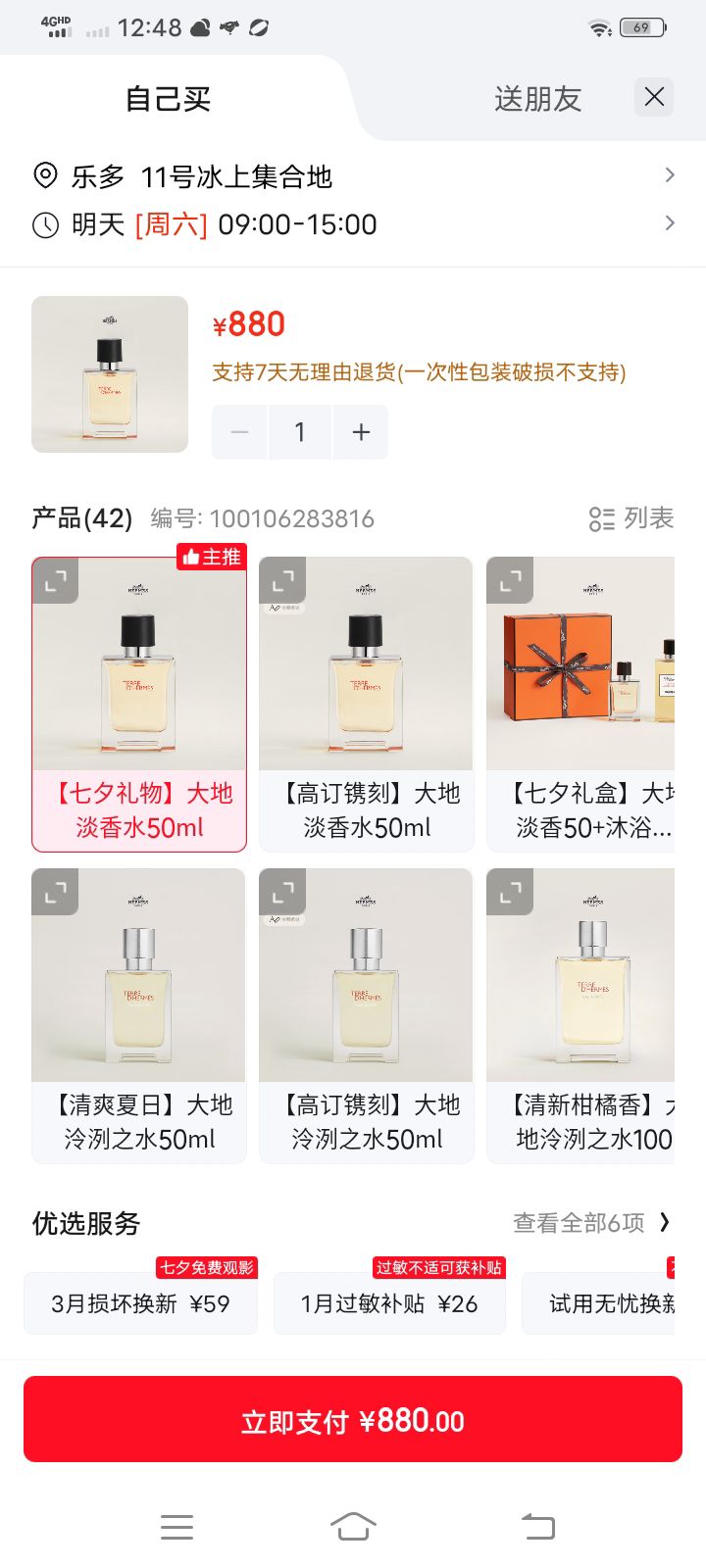Increase quantity with the plus button
The image size is (706, 1568).
[361, 432]
